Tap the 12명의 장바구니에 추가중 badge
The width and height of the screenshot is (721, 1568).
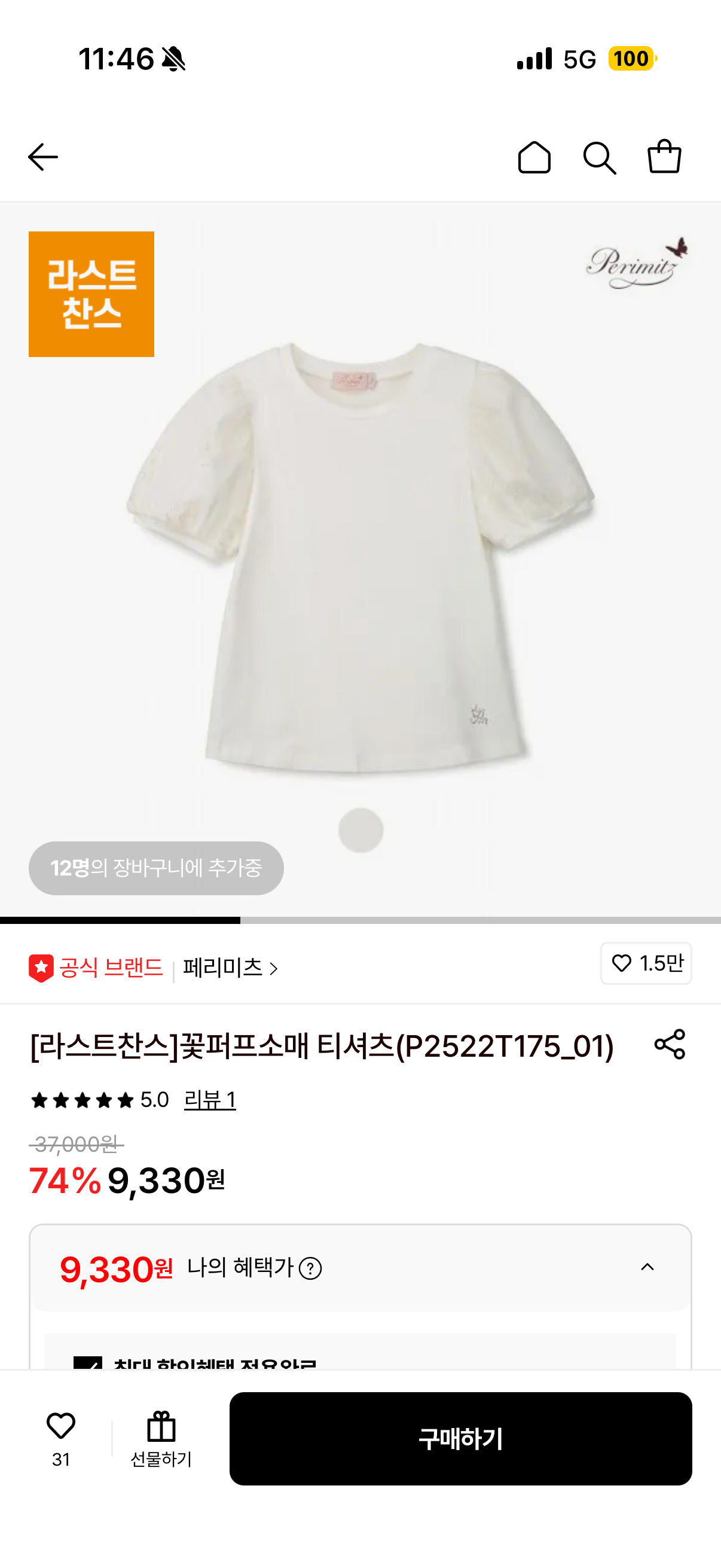click(156, 868)
